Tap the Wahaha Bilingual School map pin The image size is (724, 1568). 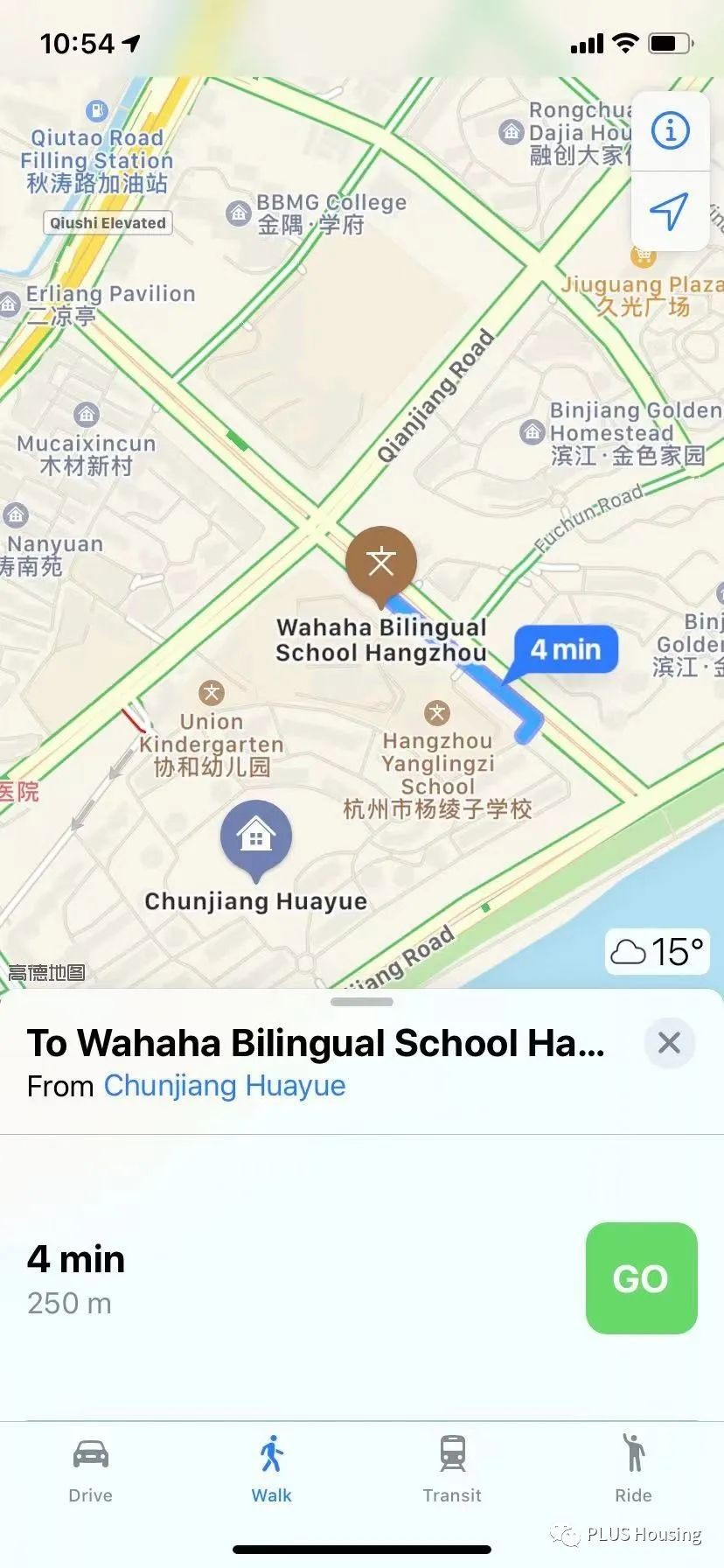381,563
